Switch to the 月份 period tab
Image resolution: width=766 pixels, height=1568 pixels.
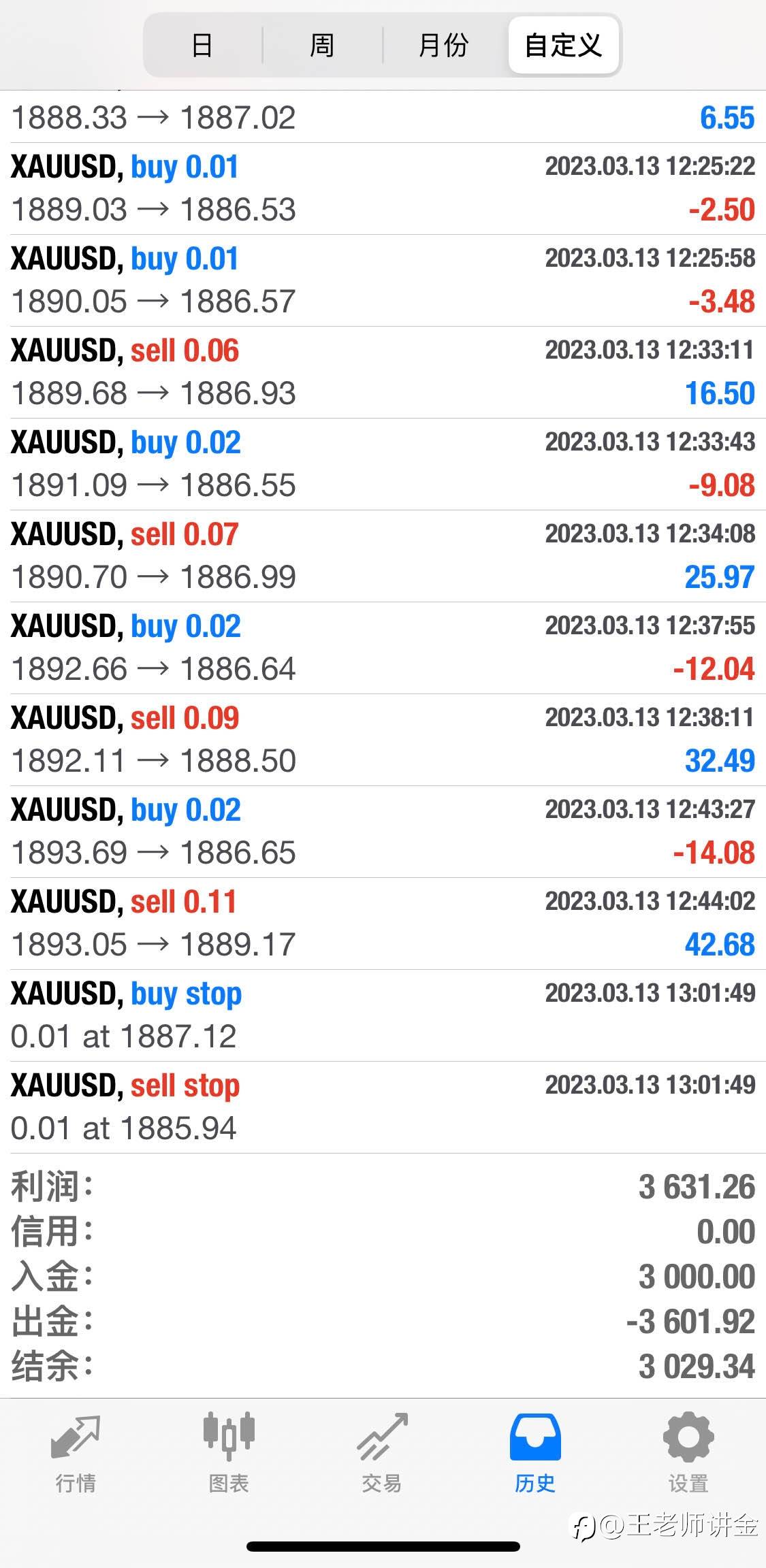click(443, 46)
